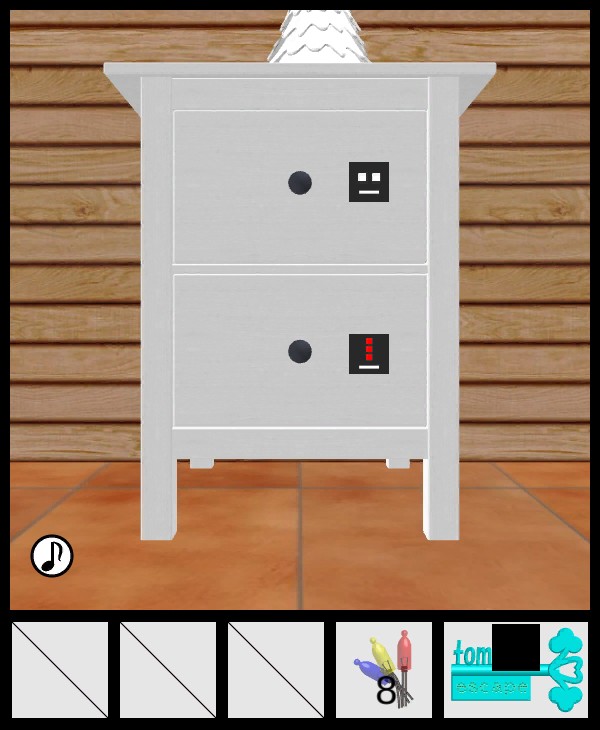The width and height of the screenshot is (600, 730).
Task: Tap the top drawer's white-dots lock panel
Action: (x=369, y=182)
